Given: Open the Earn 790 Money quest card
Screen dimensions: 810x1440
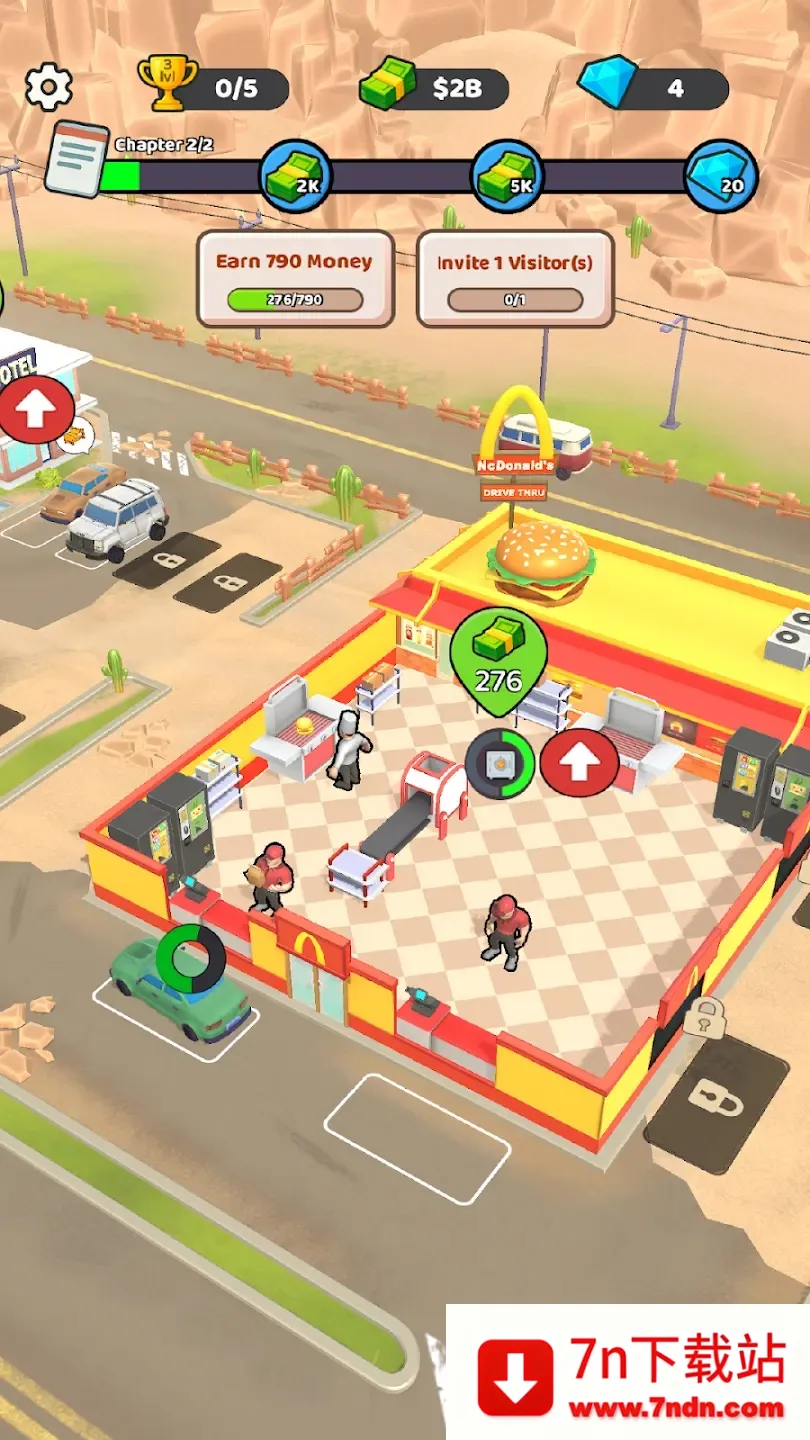Looking at the screenshot, I should coord(295,278).
